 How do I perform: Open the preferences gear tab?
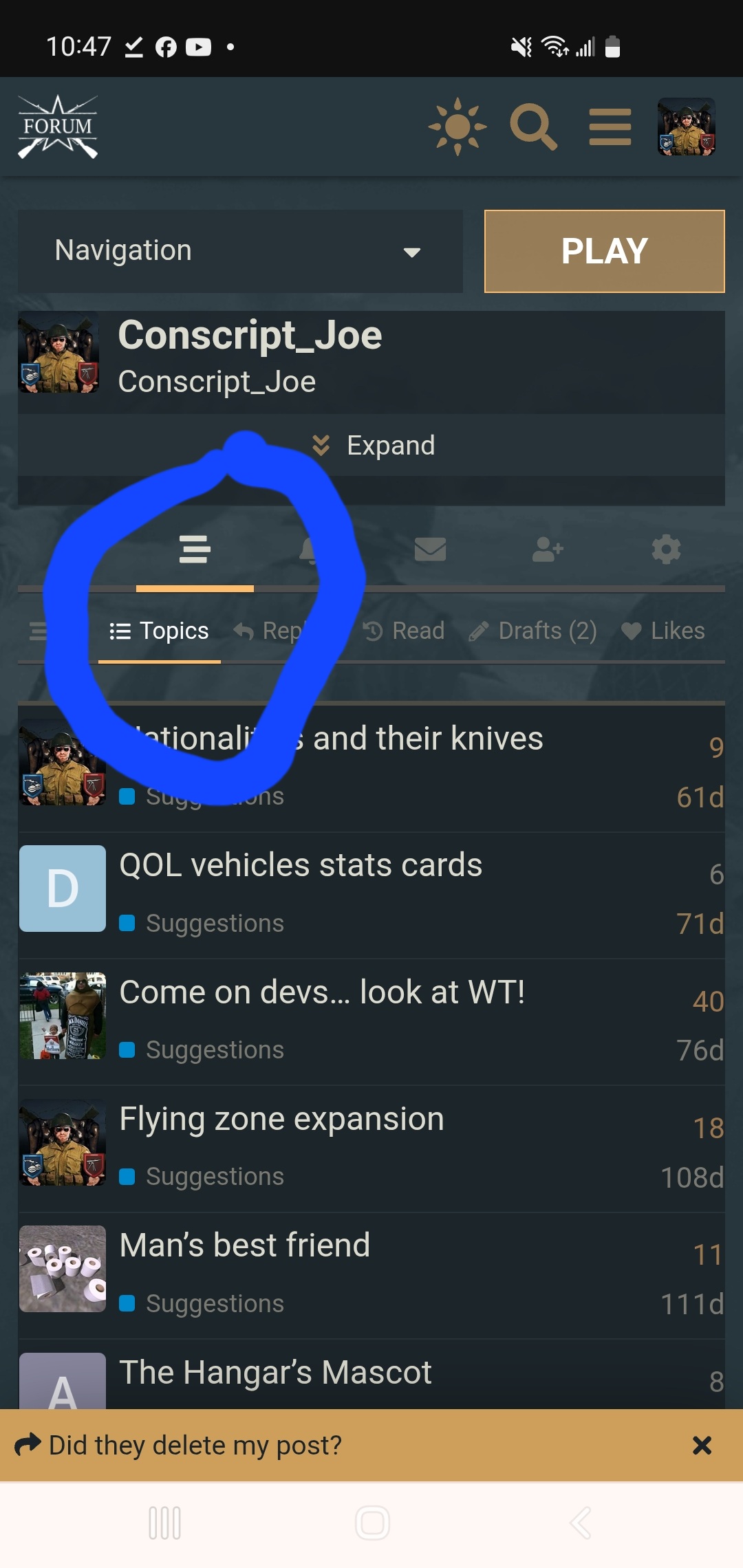666,549
